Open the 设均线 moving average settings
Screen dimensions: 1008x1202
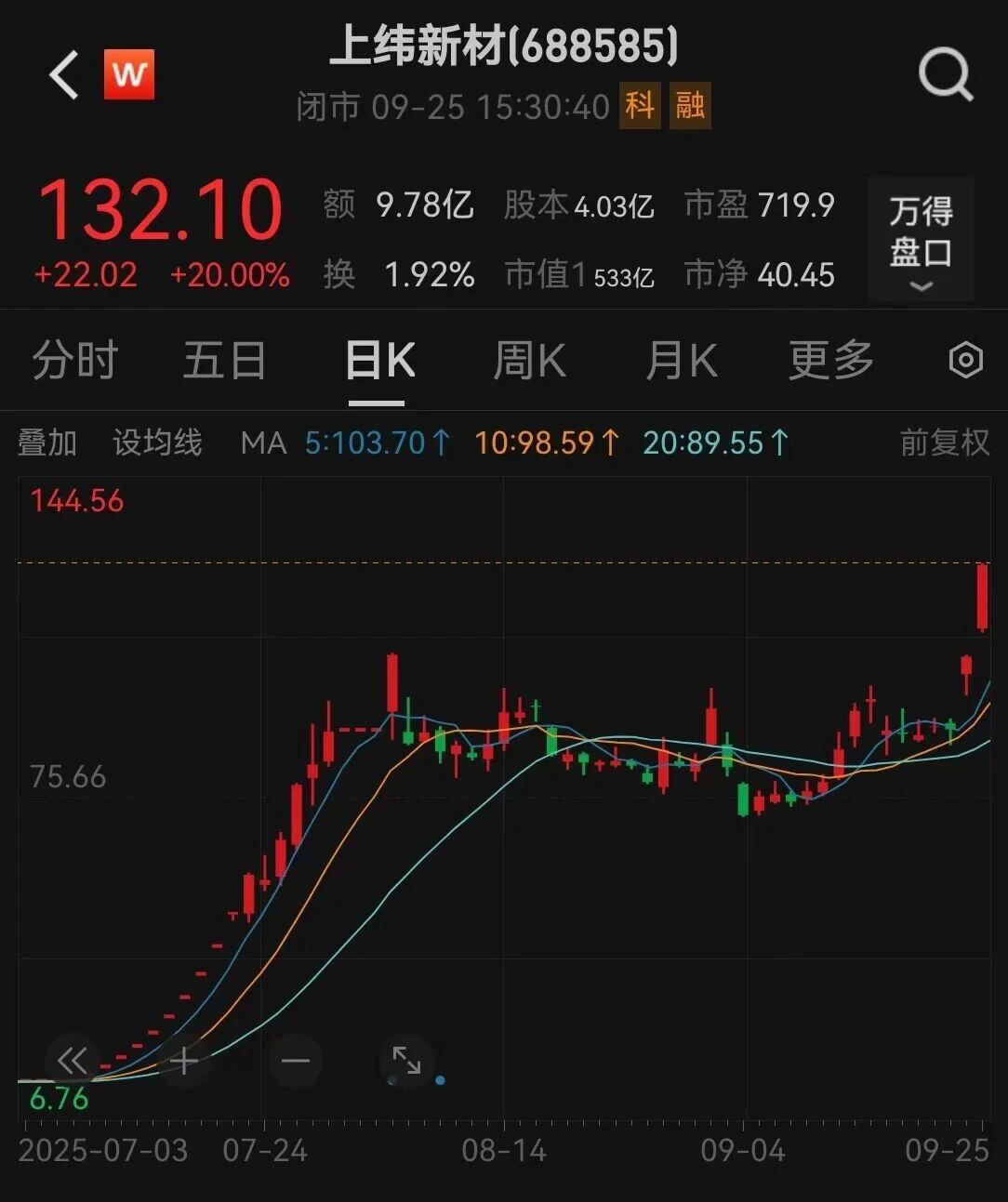click(x=156, y=443)
